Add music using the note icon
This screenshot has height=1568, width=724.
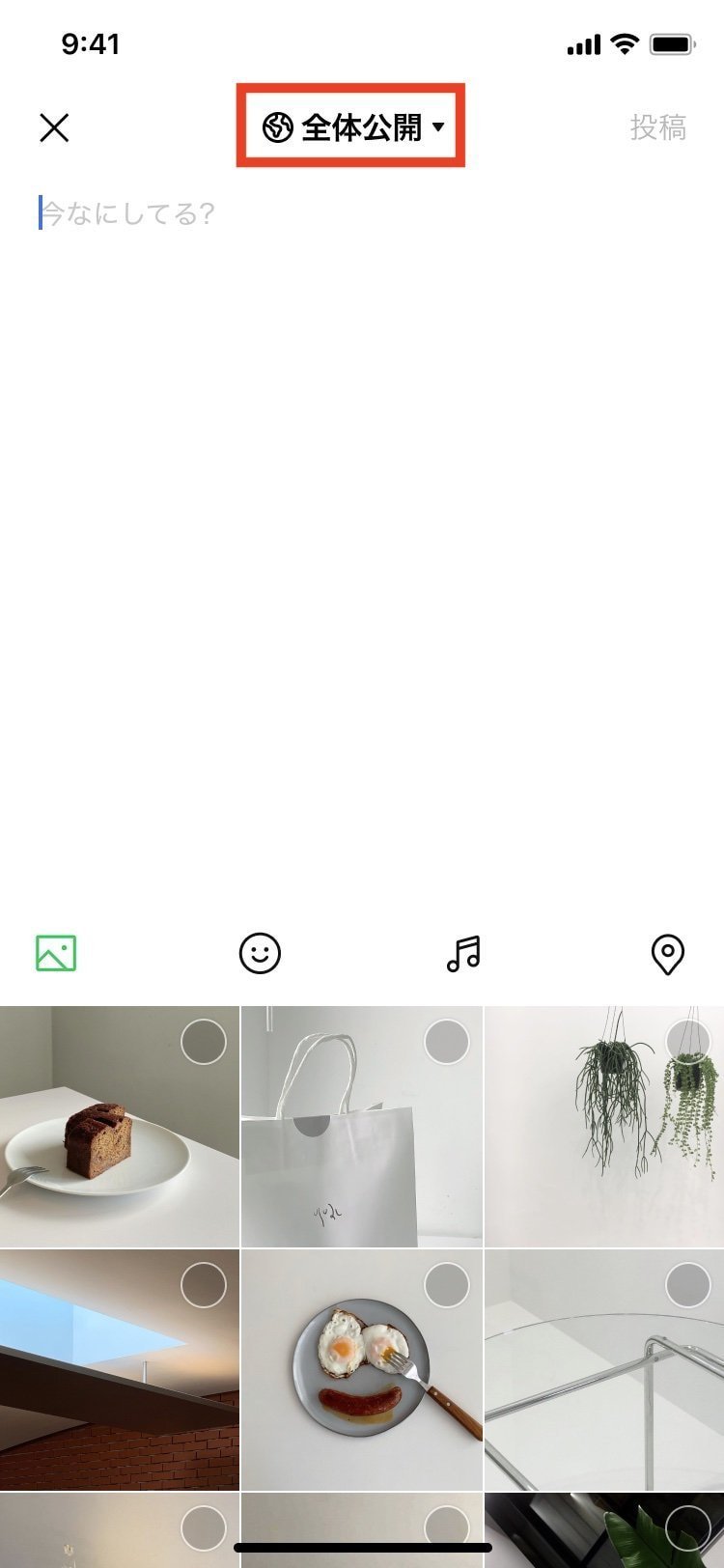point(461,953)
